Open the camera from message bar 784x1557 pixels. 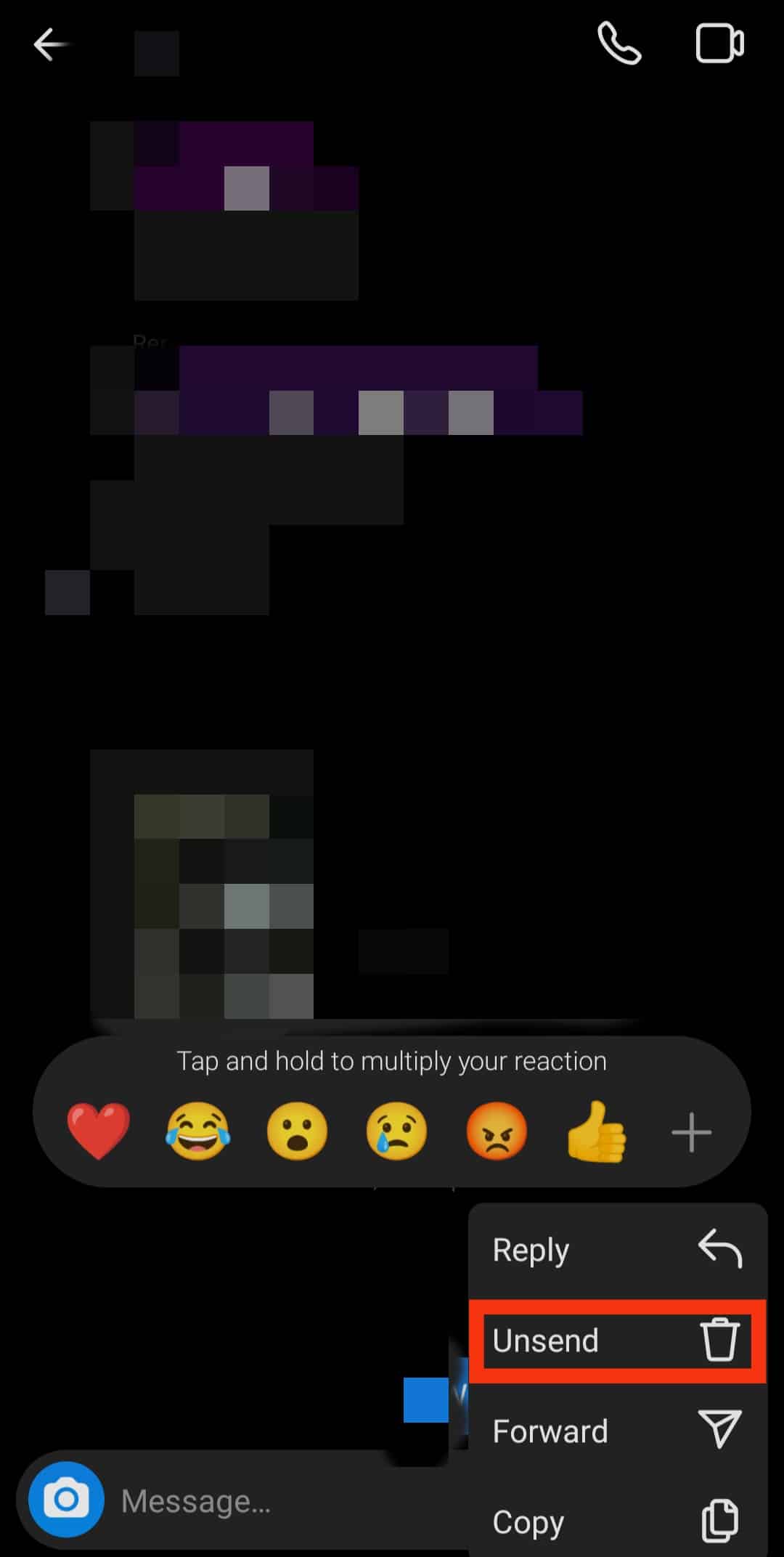66,1500
